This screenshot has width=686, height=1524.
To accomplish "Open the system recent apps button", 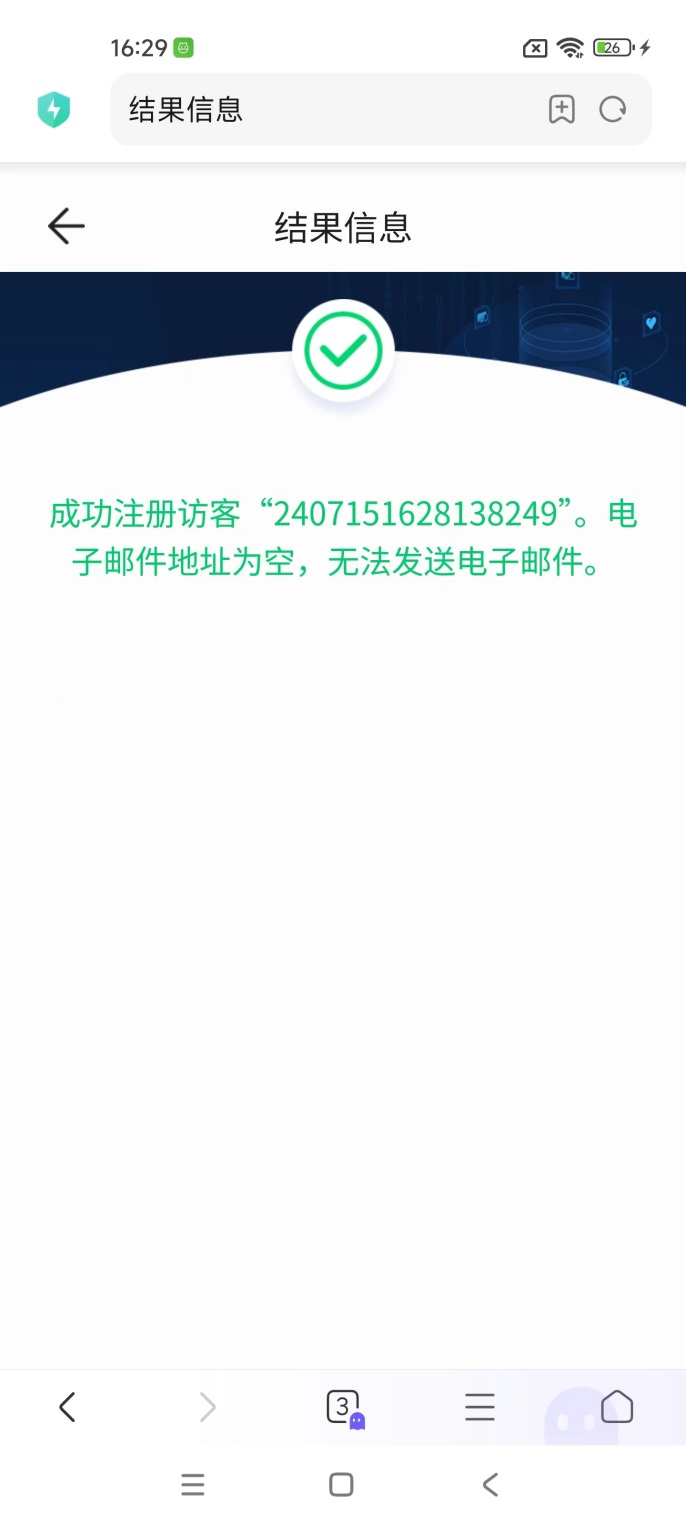I will pos(193,1485).
